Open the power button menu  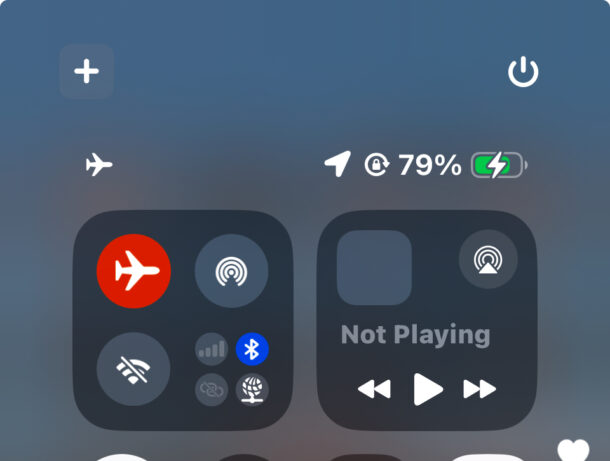click(x=523, y=72)
